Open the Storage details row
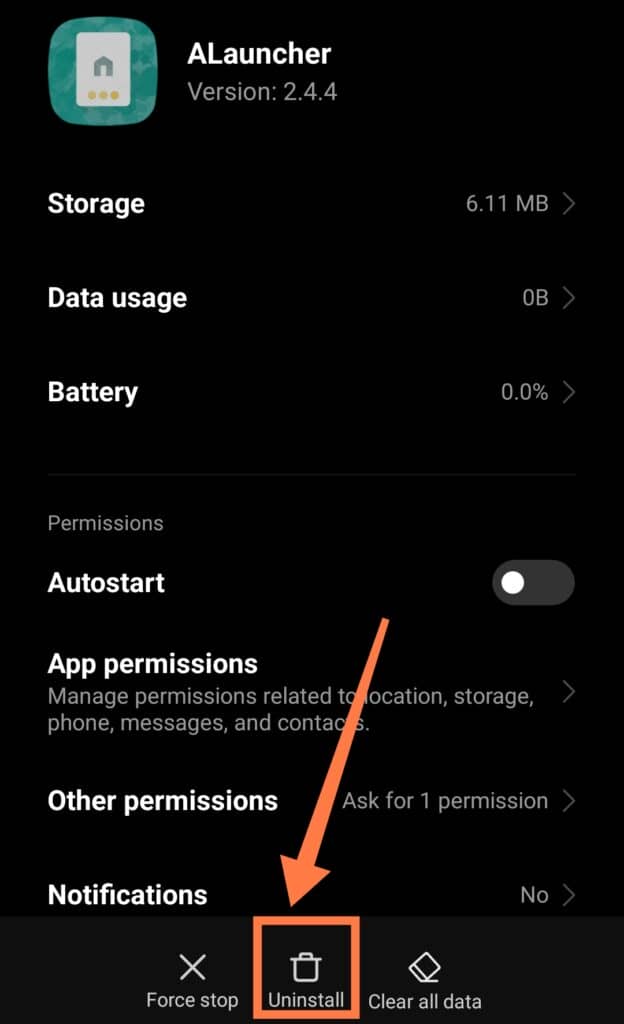Screen dimensions: 624x1024 [x=312, y=204]
